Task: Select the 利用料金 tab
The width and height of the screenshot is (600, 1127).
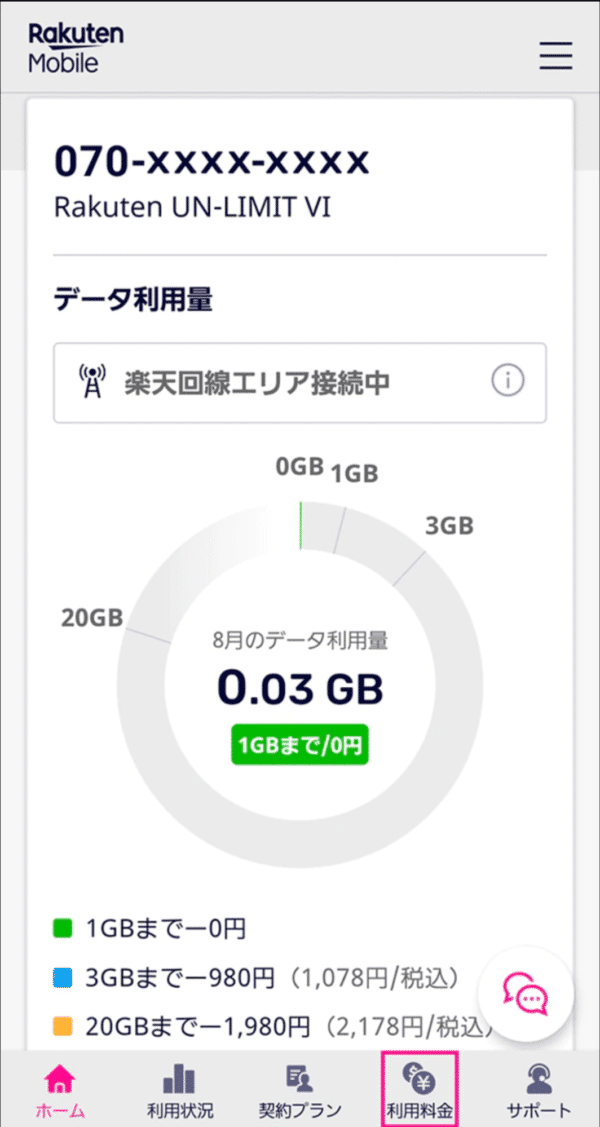Action: [420, 1090]
